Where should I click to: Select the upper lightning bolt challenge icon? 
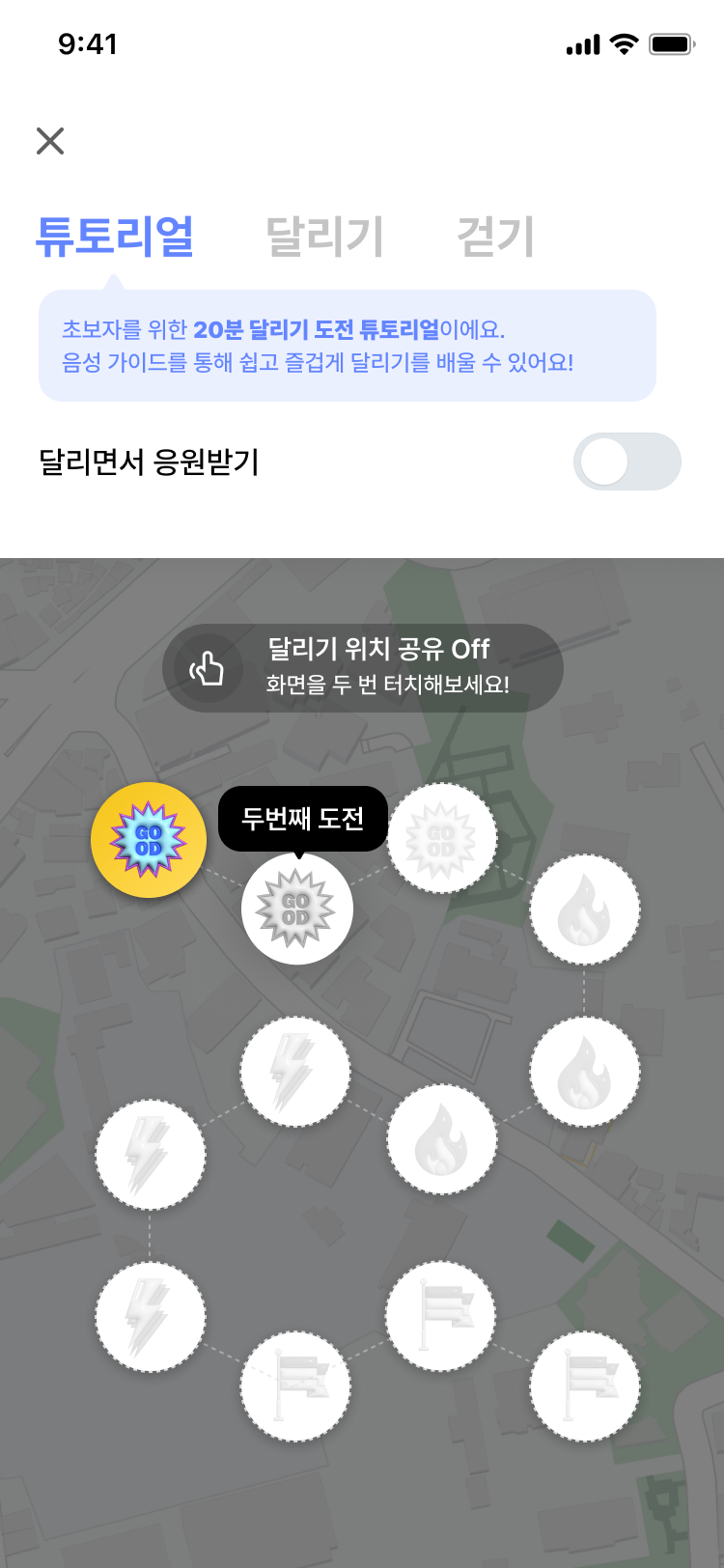tap(295, 1071)
